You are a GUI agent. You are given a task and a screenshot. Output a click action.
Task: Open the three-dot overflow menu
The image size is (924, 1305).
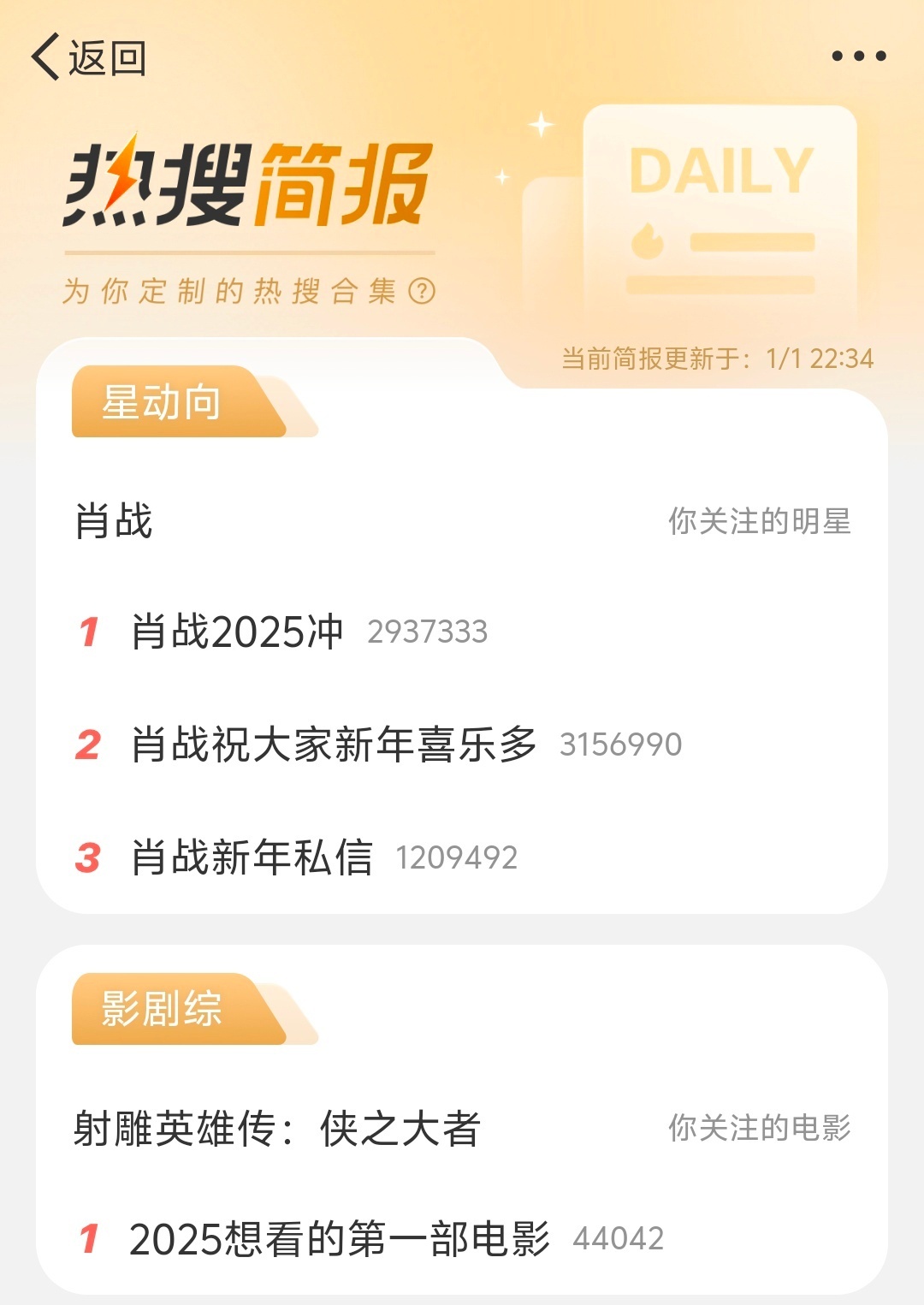tap(858, 56)
